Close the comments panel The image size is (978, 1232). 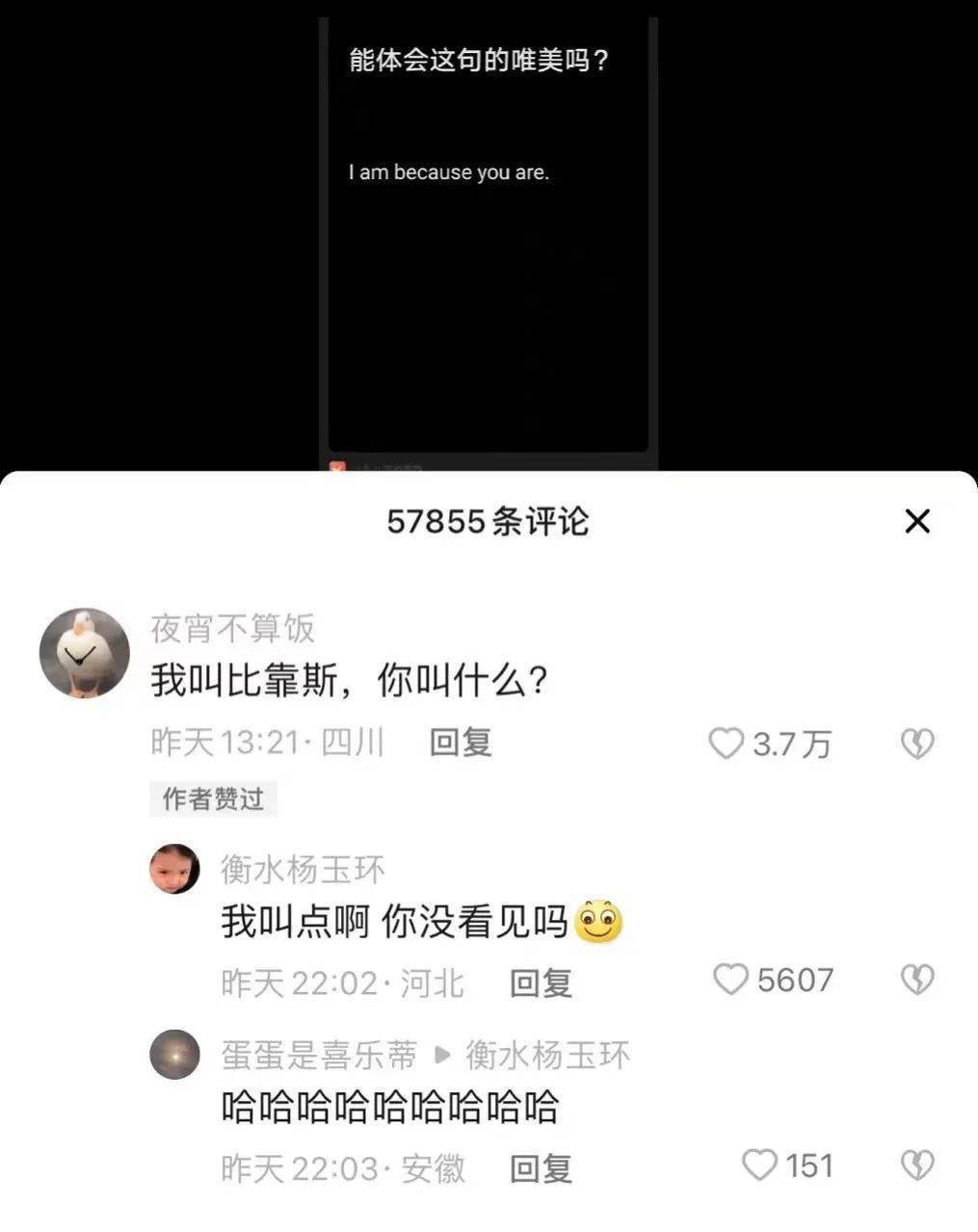tap(917, 521)
